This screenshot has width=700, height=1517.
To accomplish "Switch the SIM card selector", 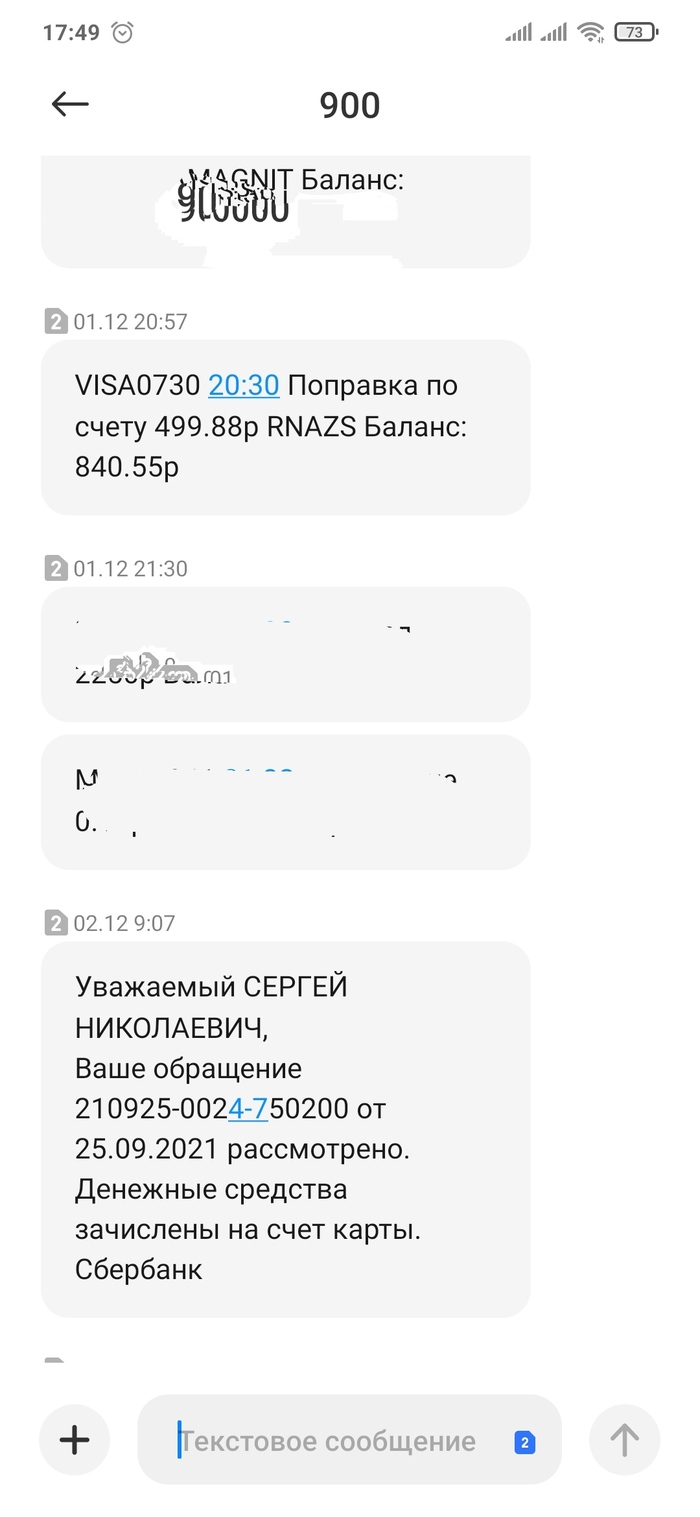I will (x=525, y=1442).
